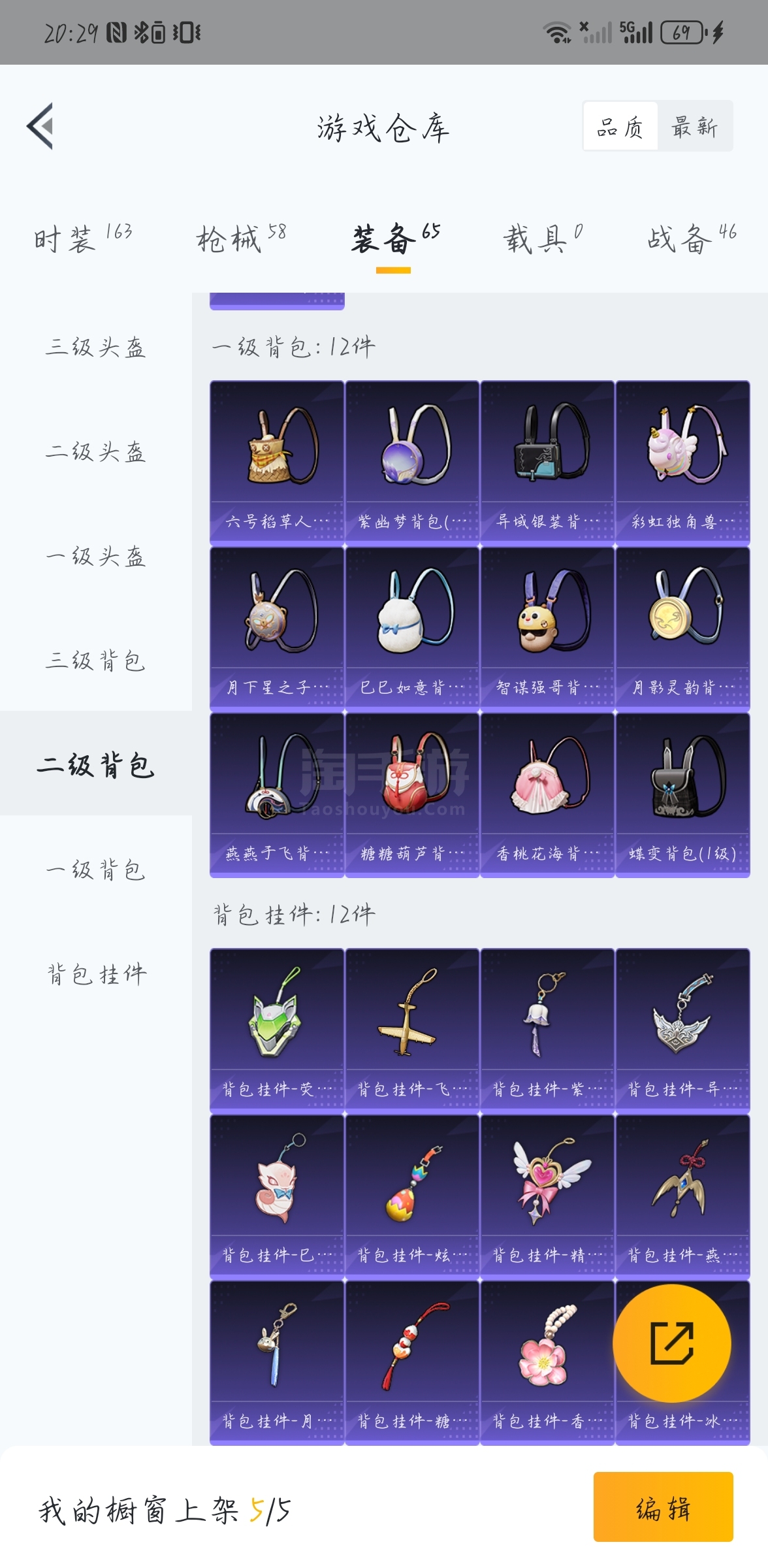Select 一级背包 in the side list

point(96,870)
